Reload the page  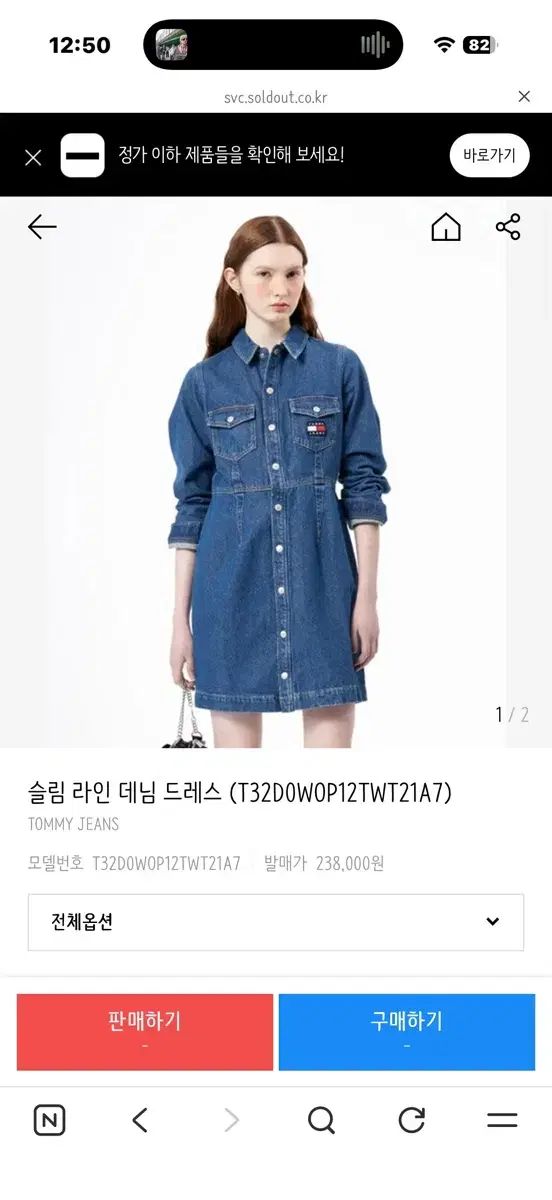(412, 1121)
